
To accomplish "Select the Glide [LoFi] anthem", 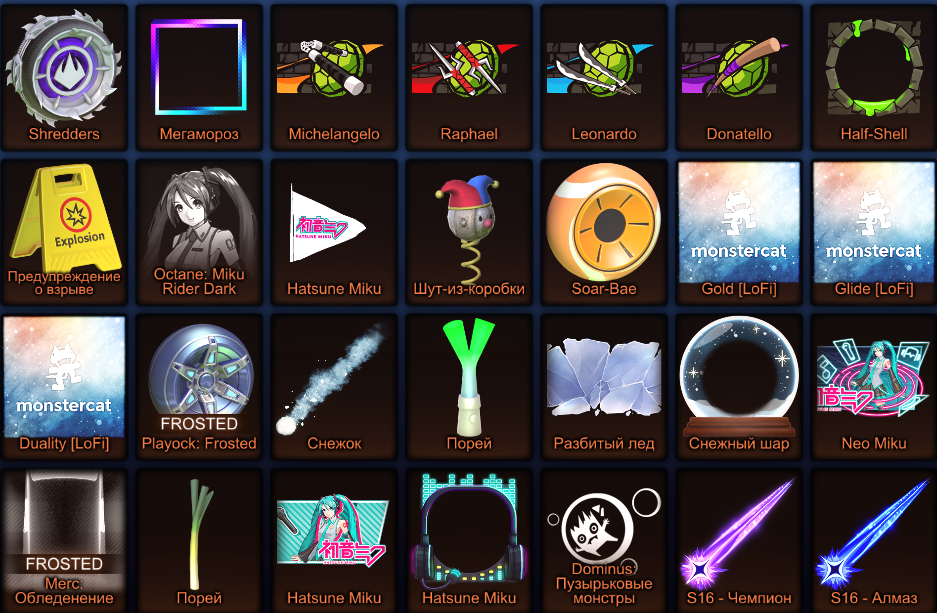I will click(x=873, y=230).
